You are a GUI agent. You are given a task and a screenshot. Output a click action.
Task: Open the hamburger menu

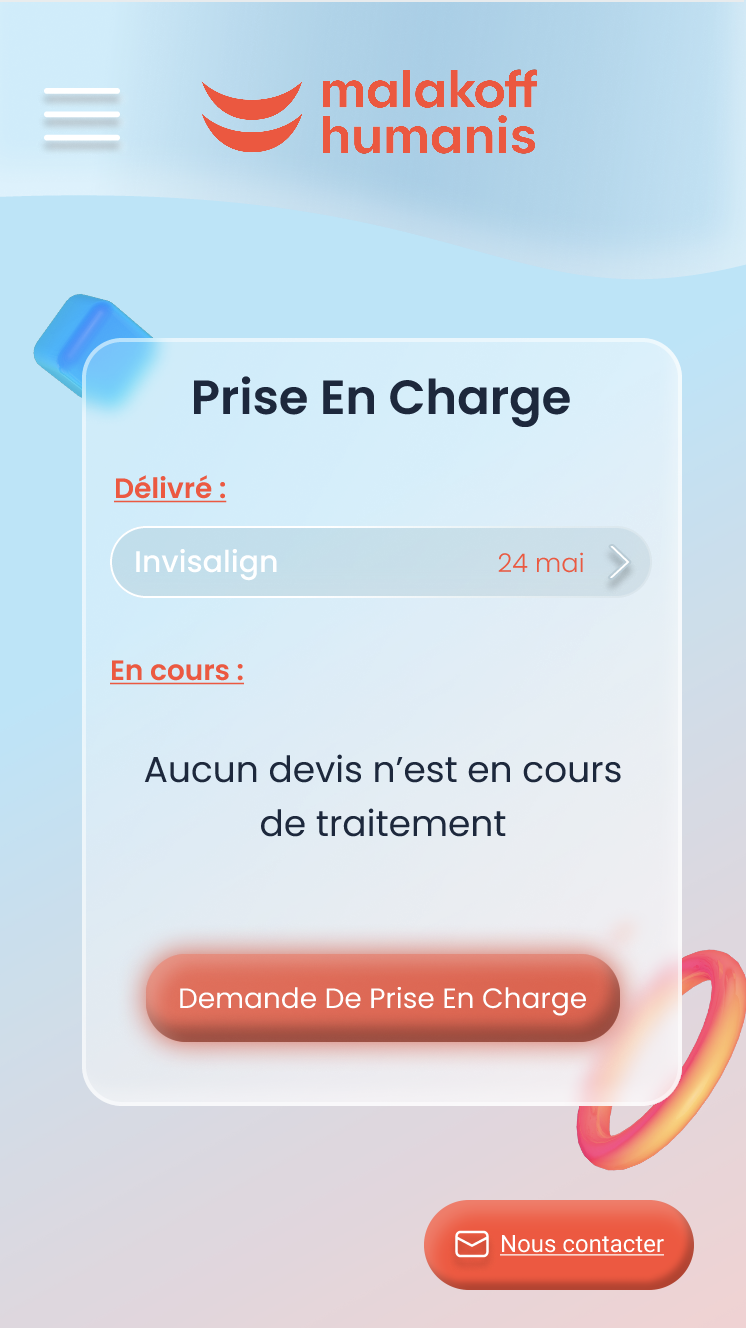pos(82,115)
